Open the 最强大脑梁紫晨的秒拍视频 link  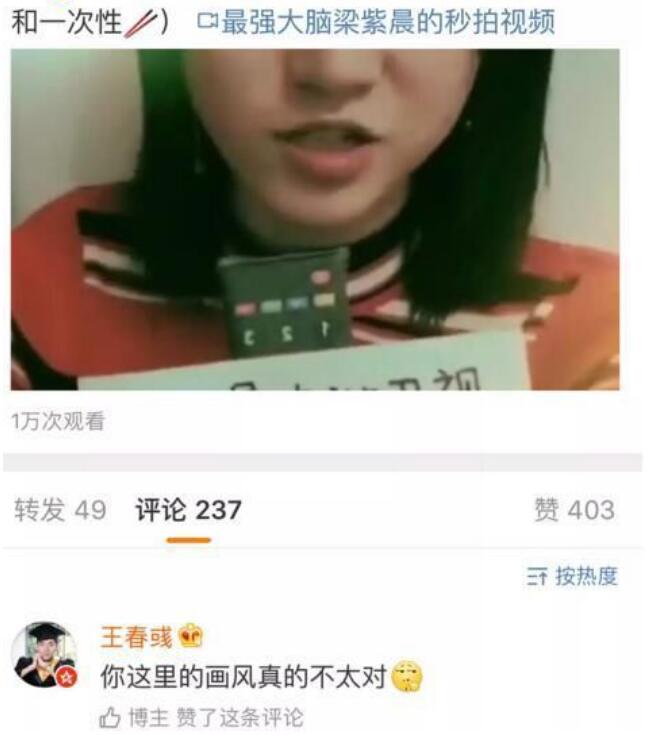coord(376,22)
